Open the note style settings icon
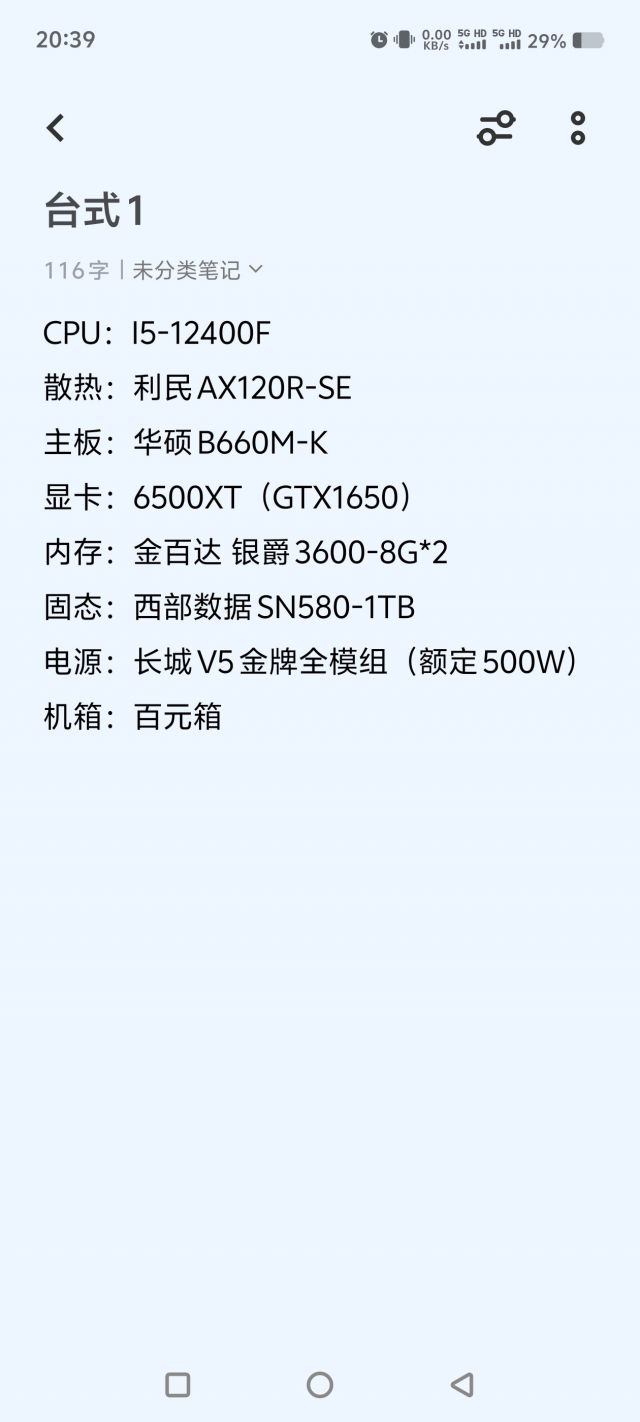Screen dimensions: 640x1422 click(x=495, y=128)
